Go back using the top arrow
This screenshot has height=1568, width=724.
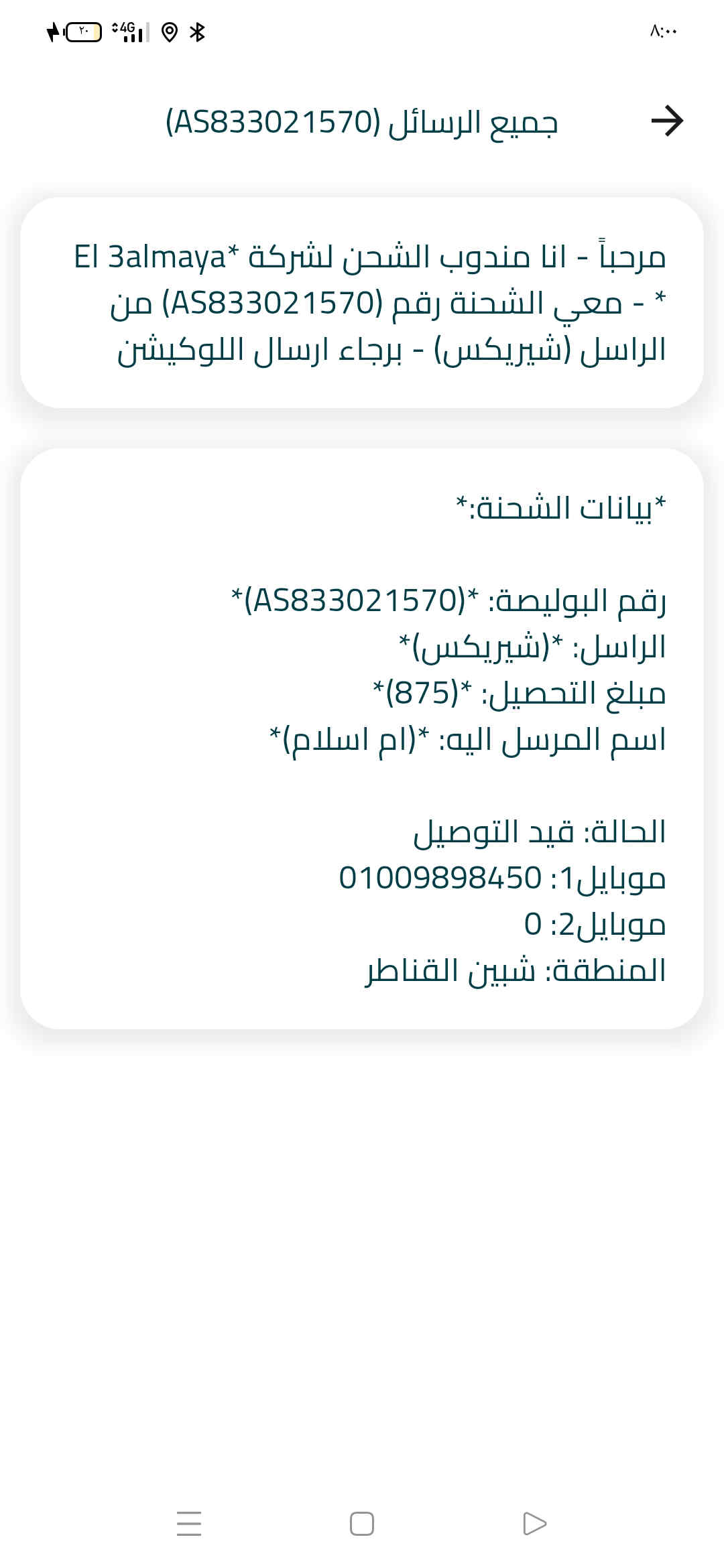click(667, 121)
